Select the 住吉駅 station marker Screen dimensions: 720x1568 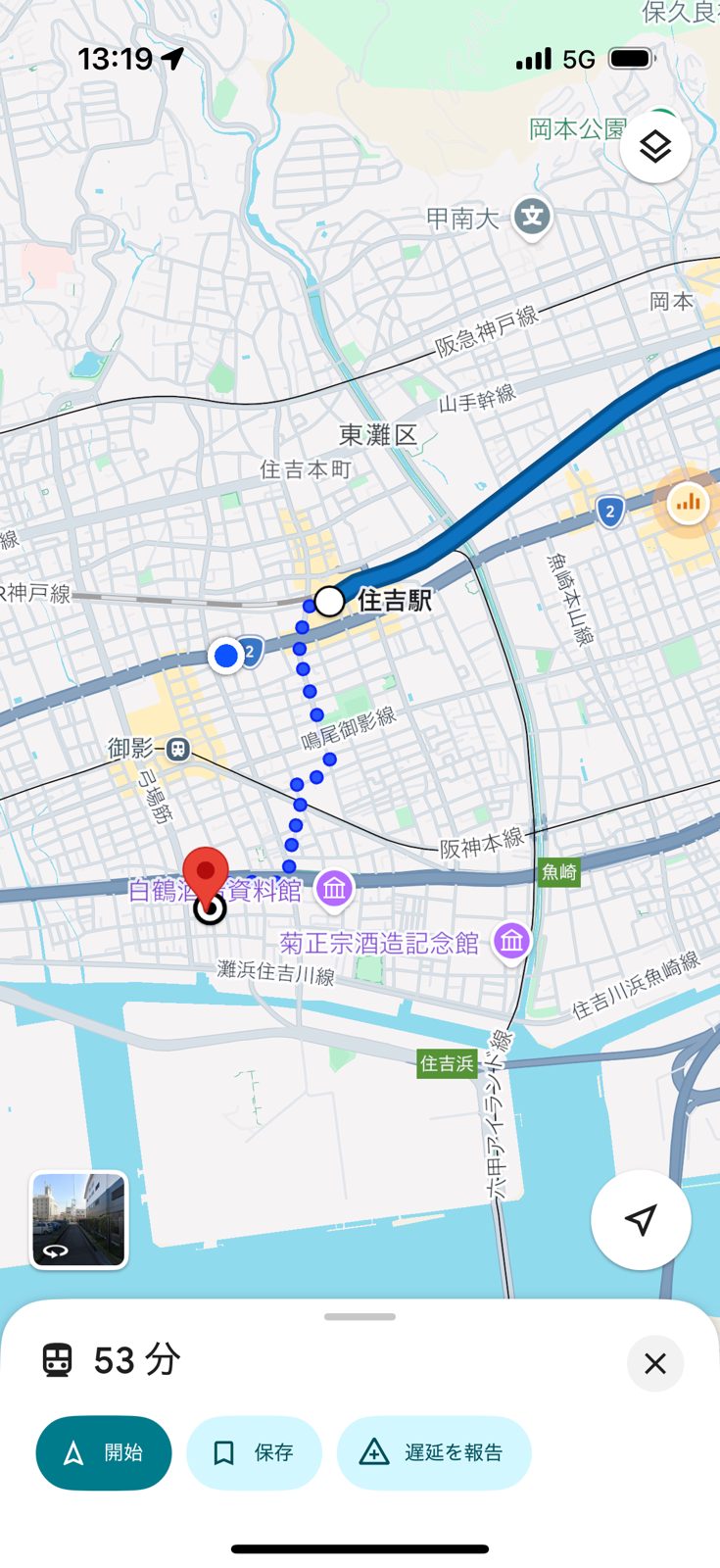(x=329, y=601)
